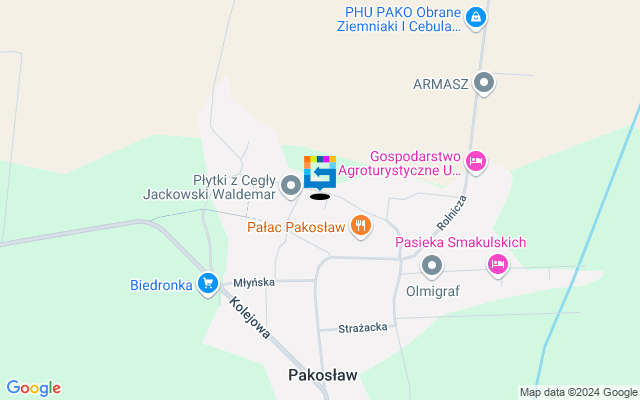The width and height of the screenshot is (640, 400).
Task: Open the Płytki z Cegły Jackowski Waldemar pin
Action: (x=291, y=185)
